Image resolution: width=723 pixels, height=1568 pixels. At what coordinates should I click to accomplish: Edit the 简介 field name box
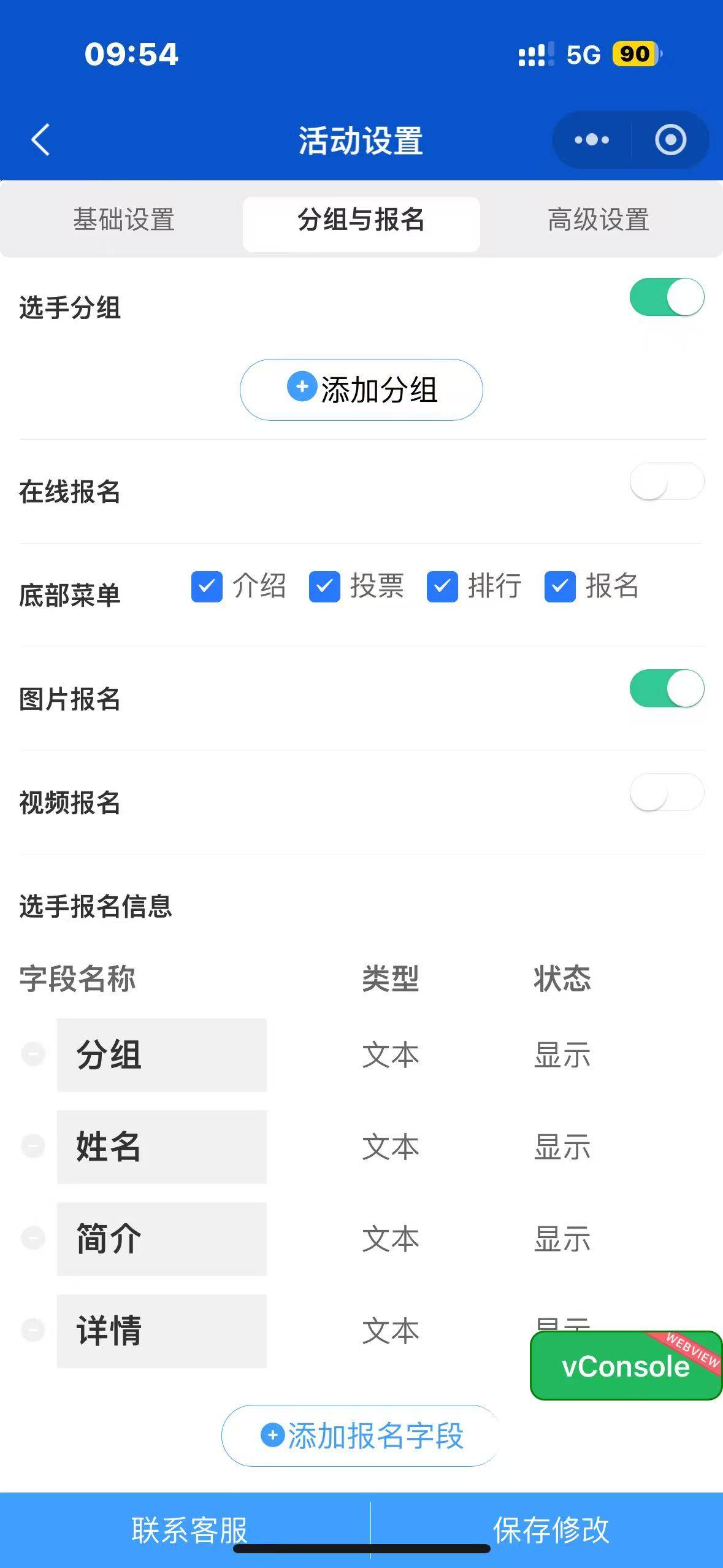click(162, 1239)
